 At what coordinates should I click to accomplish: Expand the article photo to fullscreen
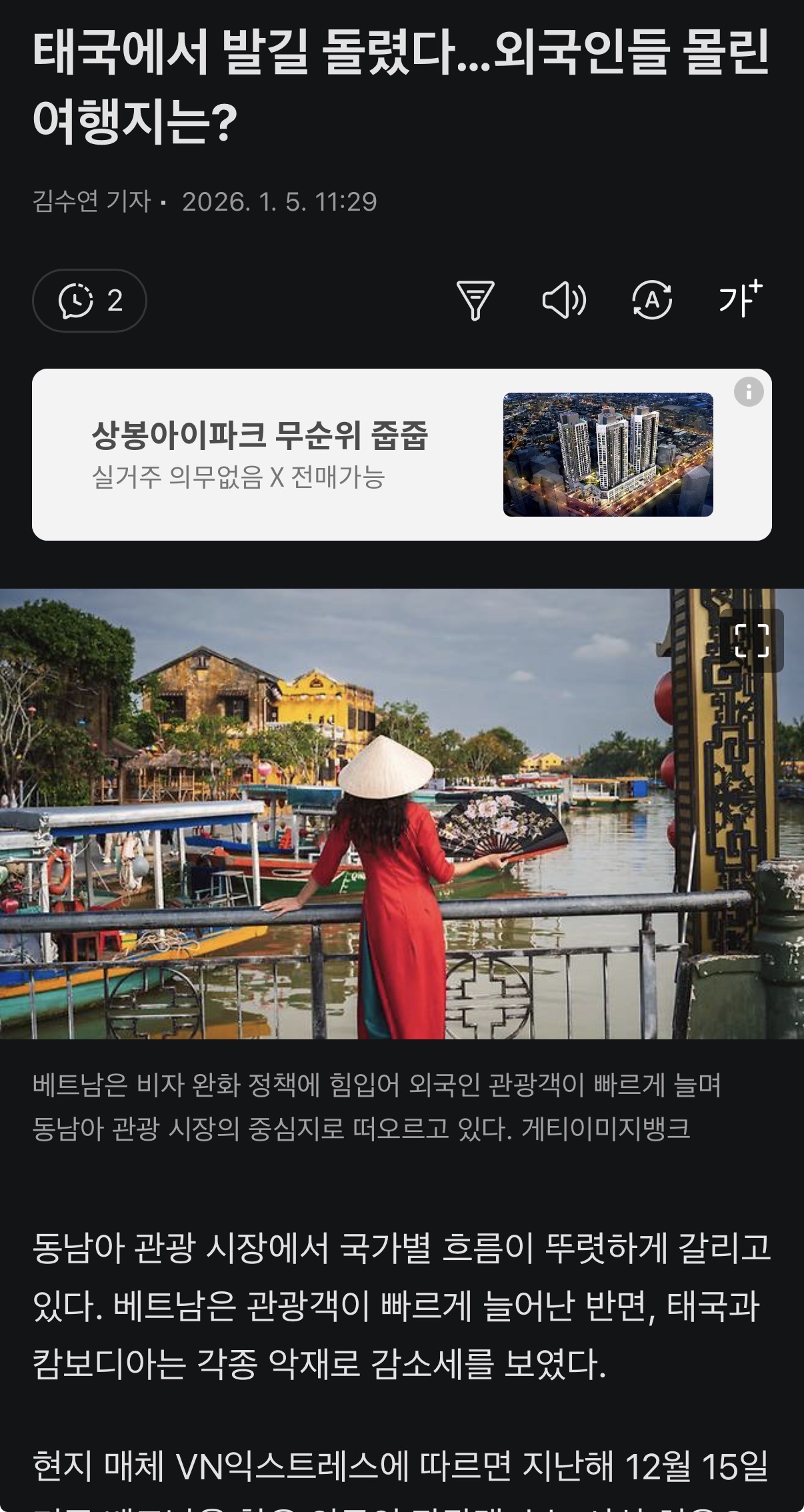(x=751, y=641)
